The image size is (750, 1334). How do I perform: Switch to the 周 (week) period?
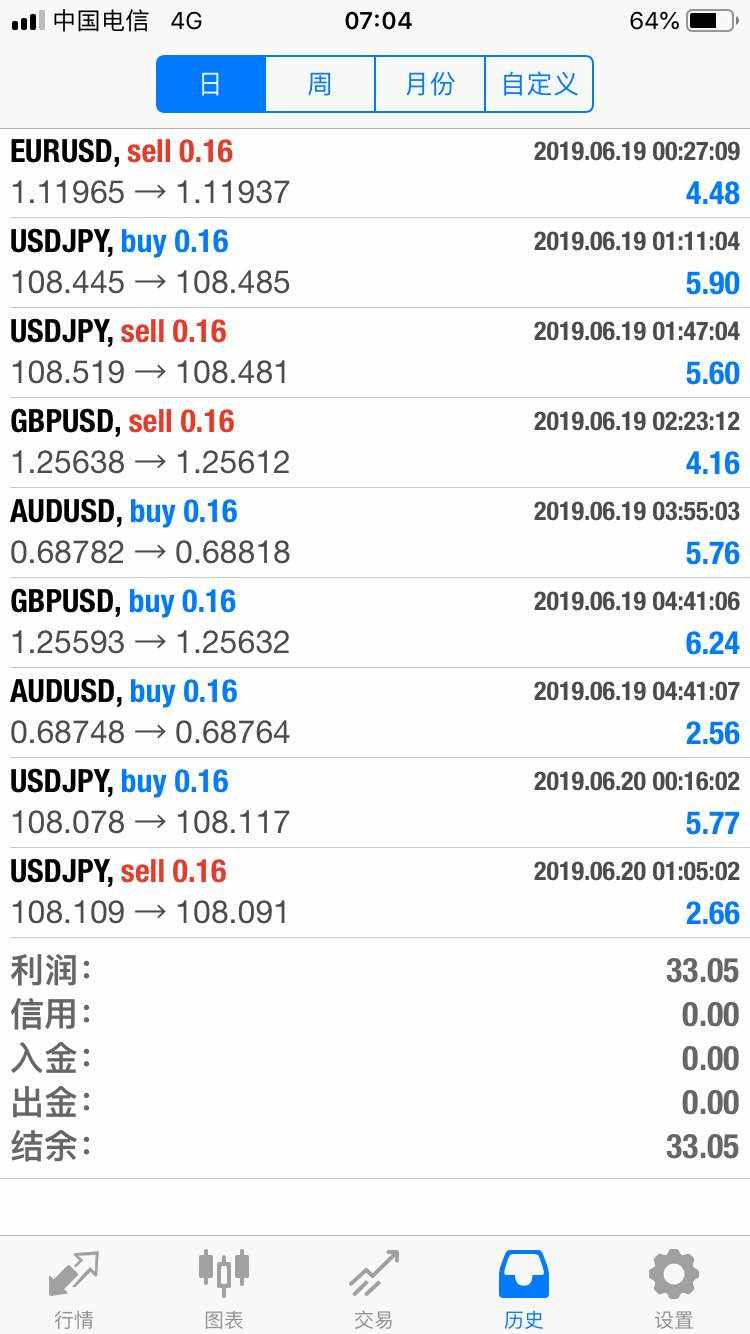(x=320, y=84)
